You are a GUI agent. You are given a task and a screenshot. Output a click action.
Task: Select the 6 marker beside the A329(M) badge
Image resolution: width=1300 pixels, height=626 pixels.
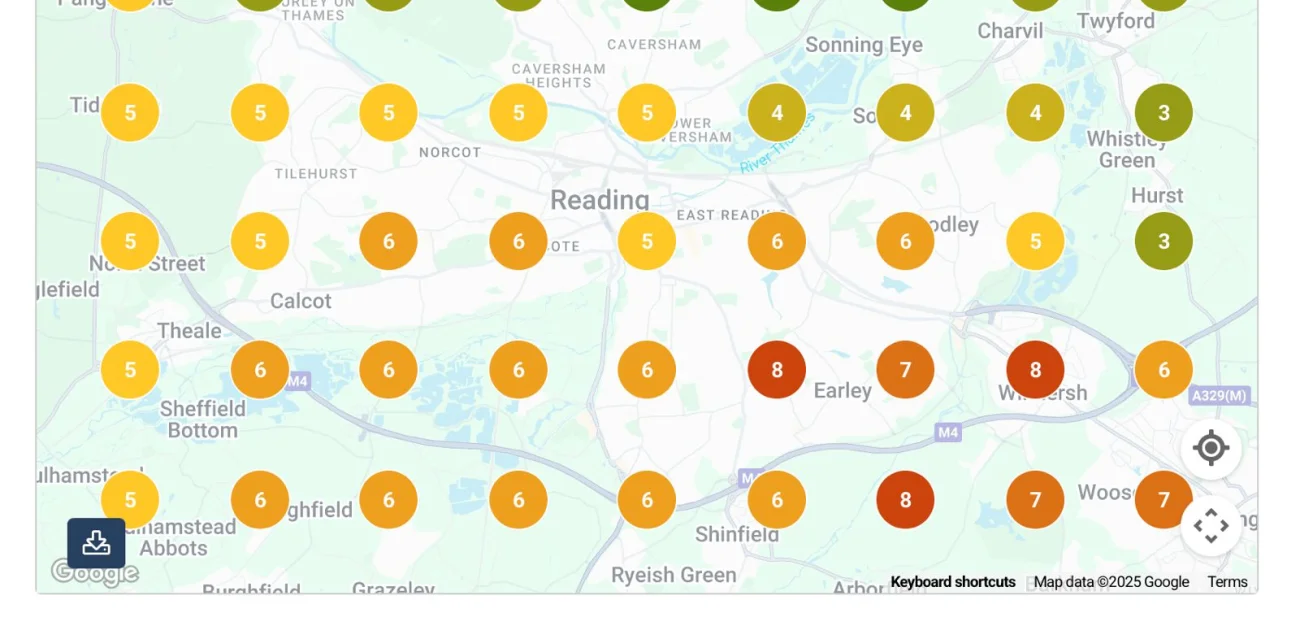[x=1164, y=370]
